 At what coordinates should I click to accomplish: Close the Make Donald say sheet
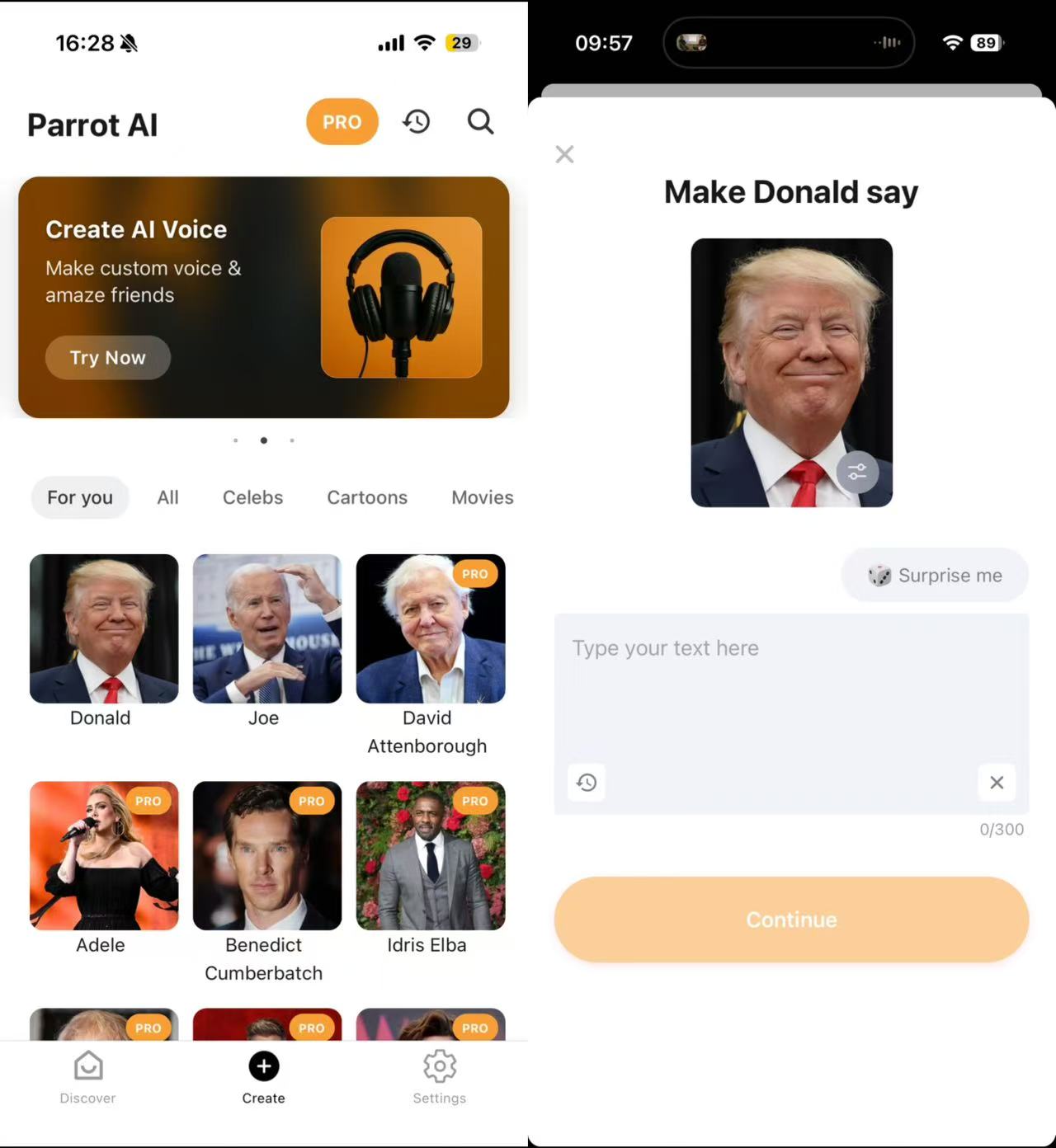[564, 154]
